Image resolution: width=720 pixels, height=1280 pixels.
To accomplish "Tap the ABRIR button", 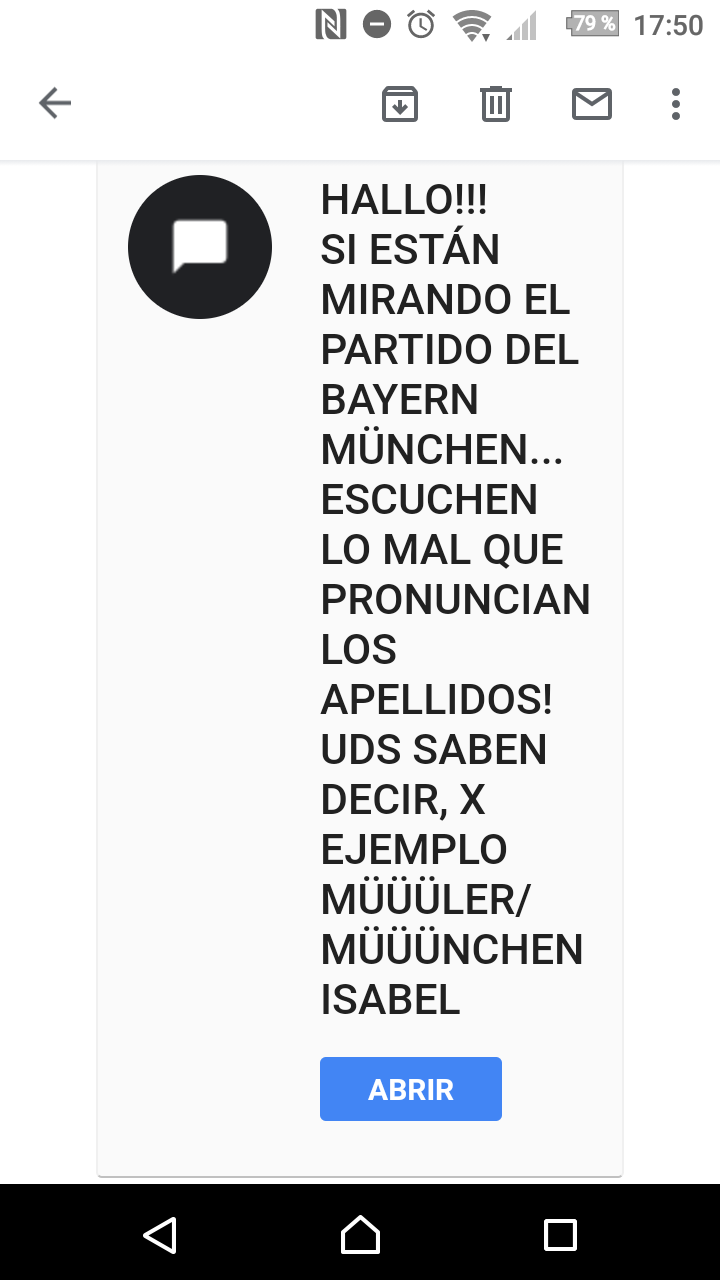I will pos(411,1089).
